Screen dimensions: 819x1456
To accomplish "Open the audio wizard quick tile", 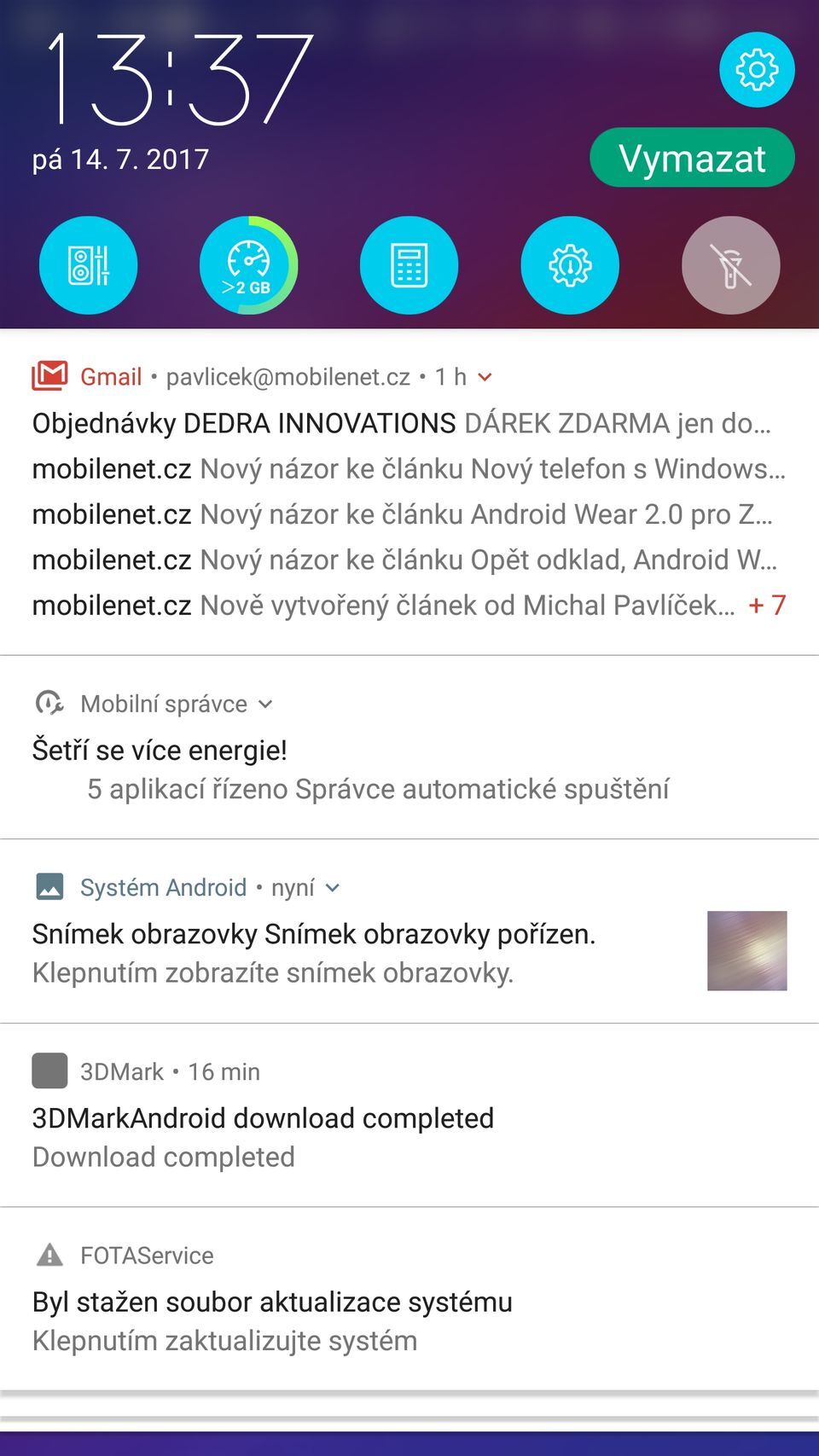I will (x=89, y=265).
